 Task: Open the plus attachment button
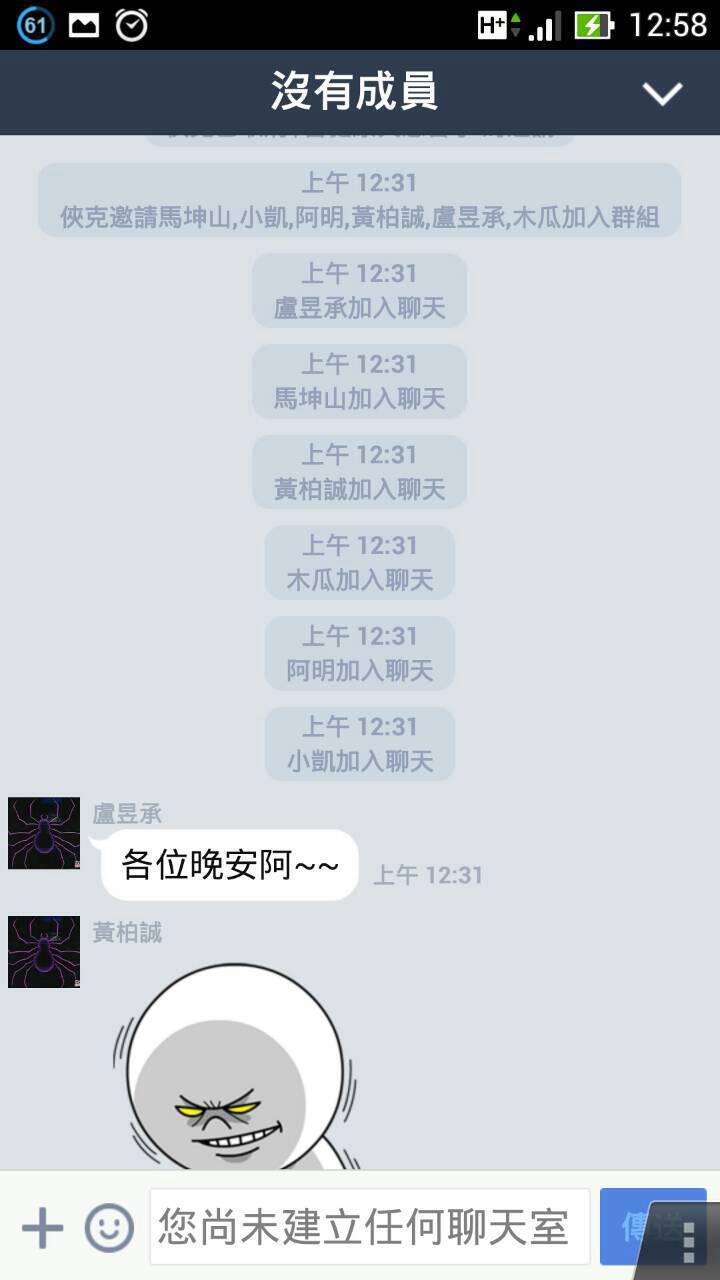click(x=42, y=1227)
